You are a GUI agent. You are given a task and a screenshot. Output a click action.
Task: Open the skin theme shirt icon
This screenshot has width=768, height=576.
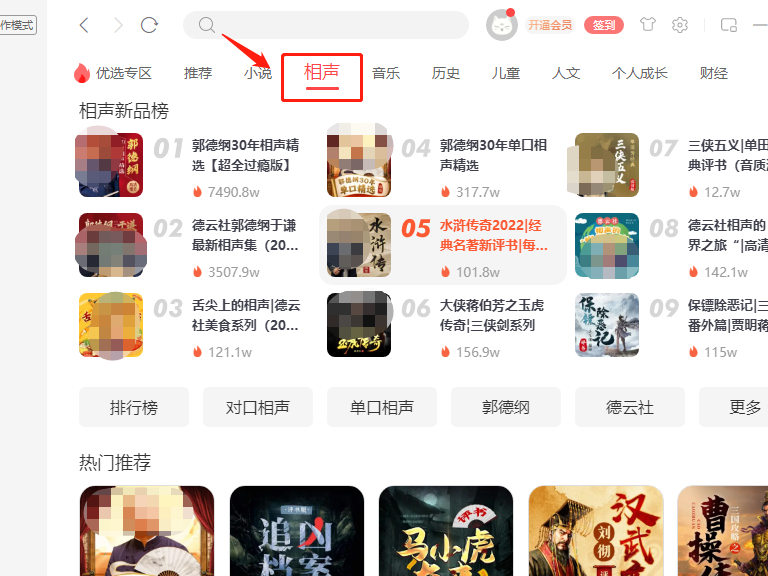coord(647,25)
